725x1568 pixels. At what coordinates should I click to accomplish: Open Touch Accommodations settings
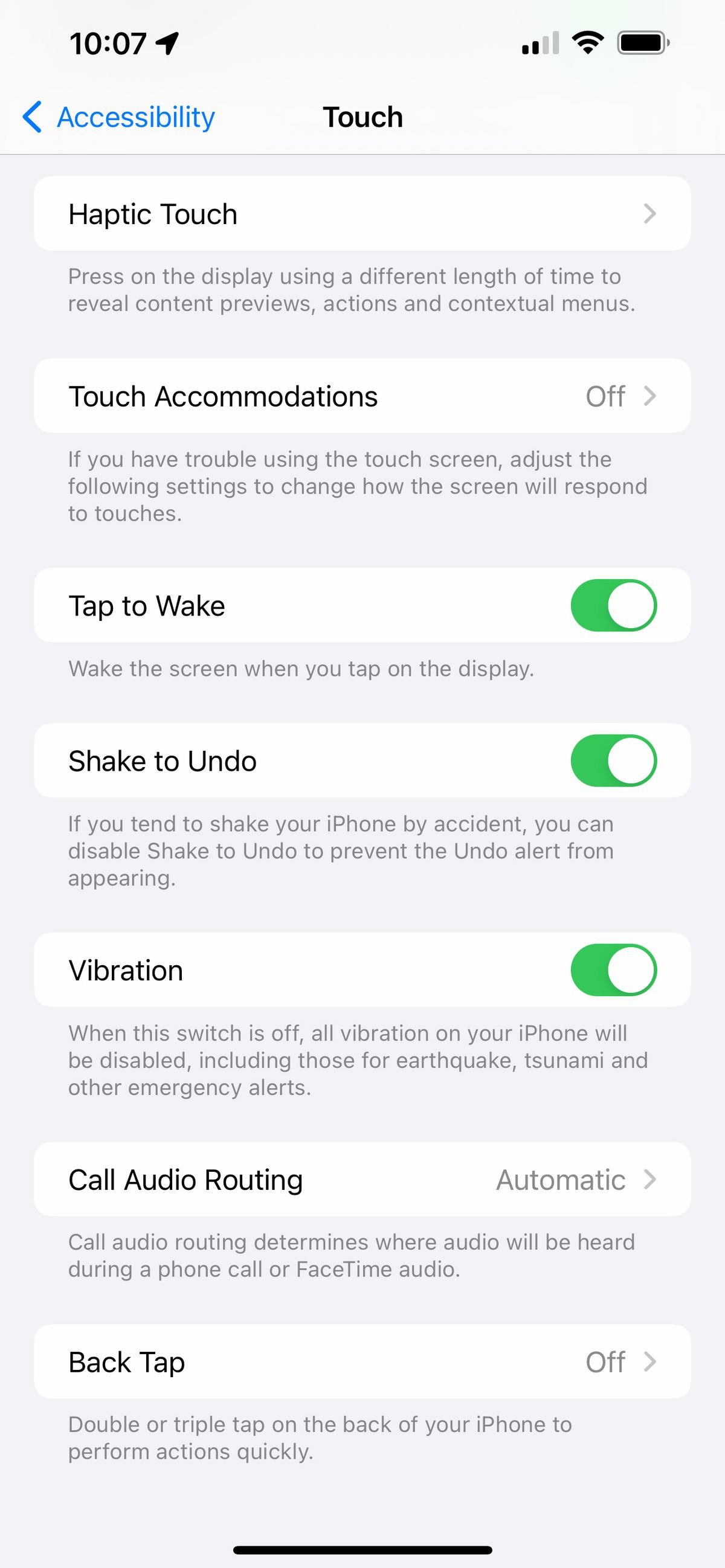point(361,396)
